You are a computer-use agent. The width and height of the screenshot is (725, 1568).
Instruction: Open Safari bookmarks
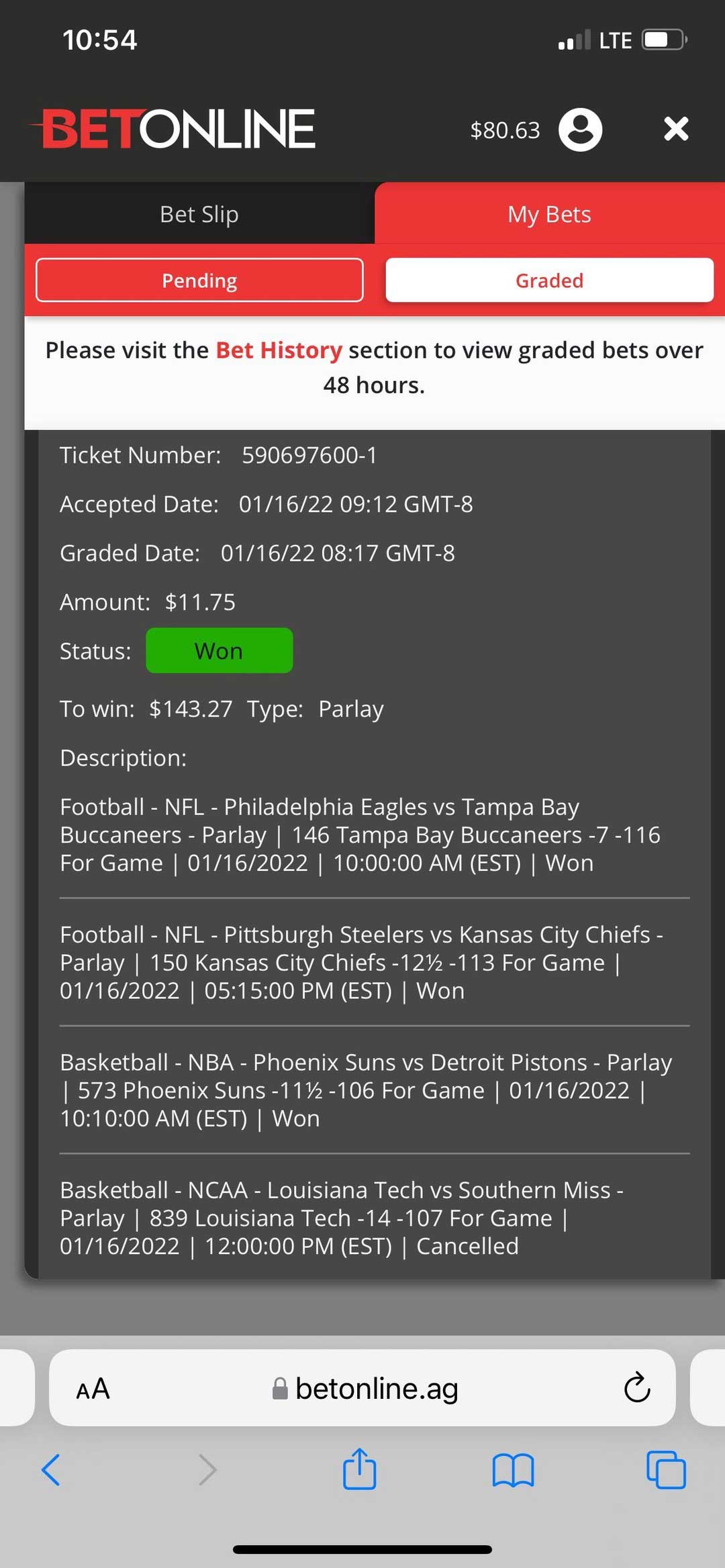coord(513,1470)
